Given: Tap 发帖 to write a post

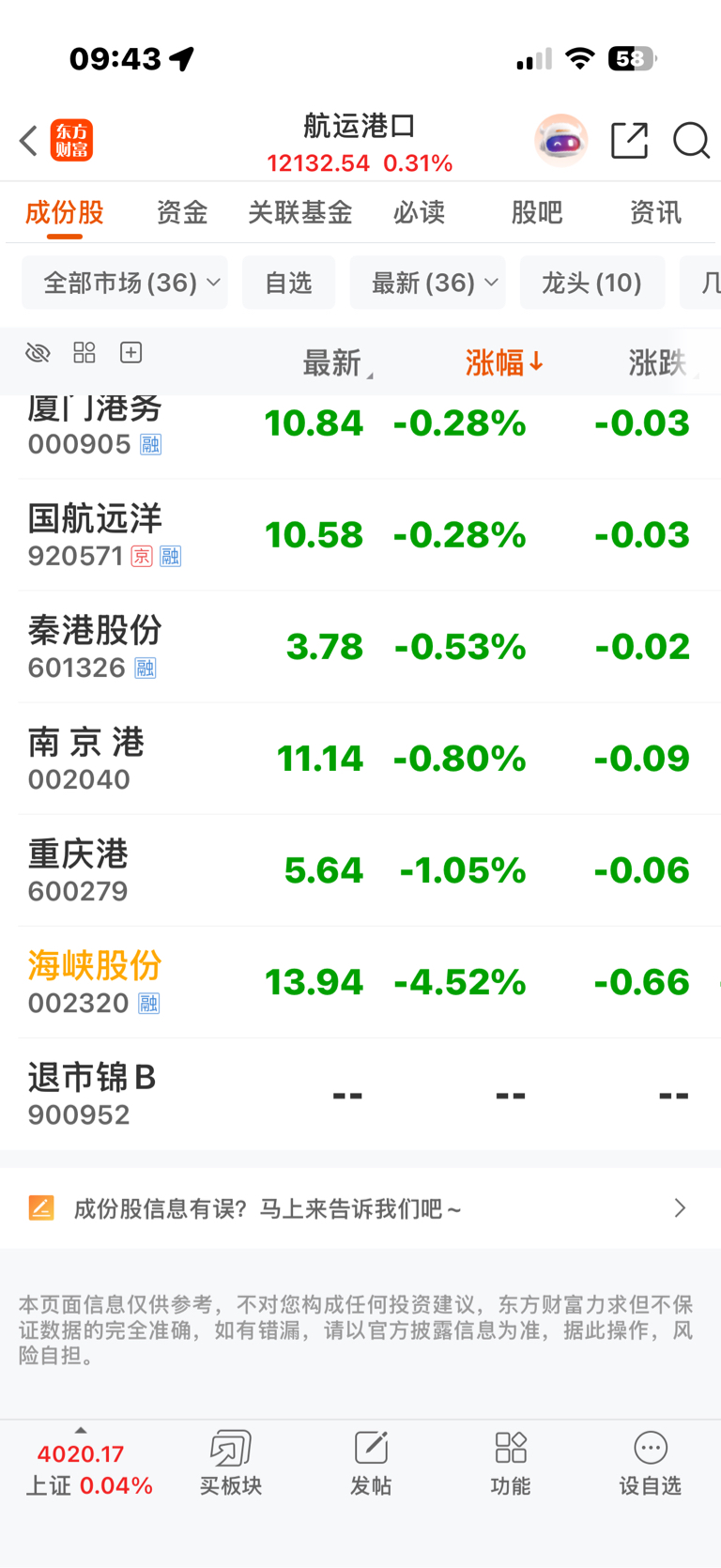Looking at the screenshot, I should pos(371,1462).
